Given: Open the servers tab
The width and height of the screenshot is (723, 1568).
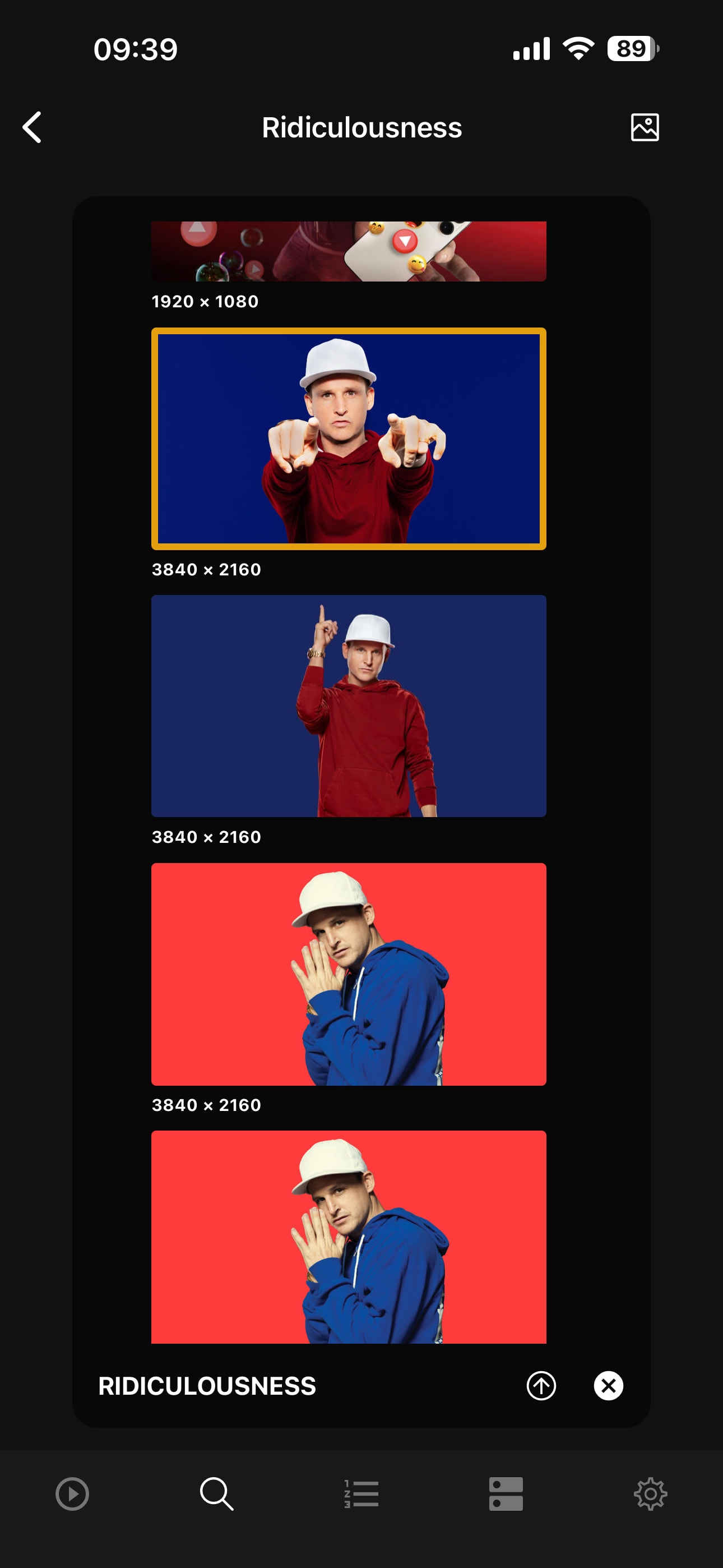Looking at the screenshot, I should pyautogui.click(x=506, y=1494).
